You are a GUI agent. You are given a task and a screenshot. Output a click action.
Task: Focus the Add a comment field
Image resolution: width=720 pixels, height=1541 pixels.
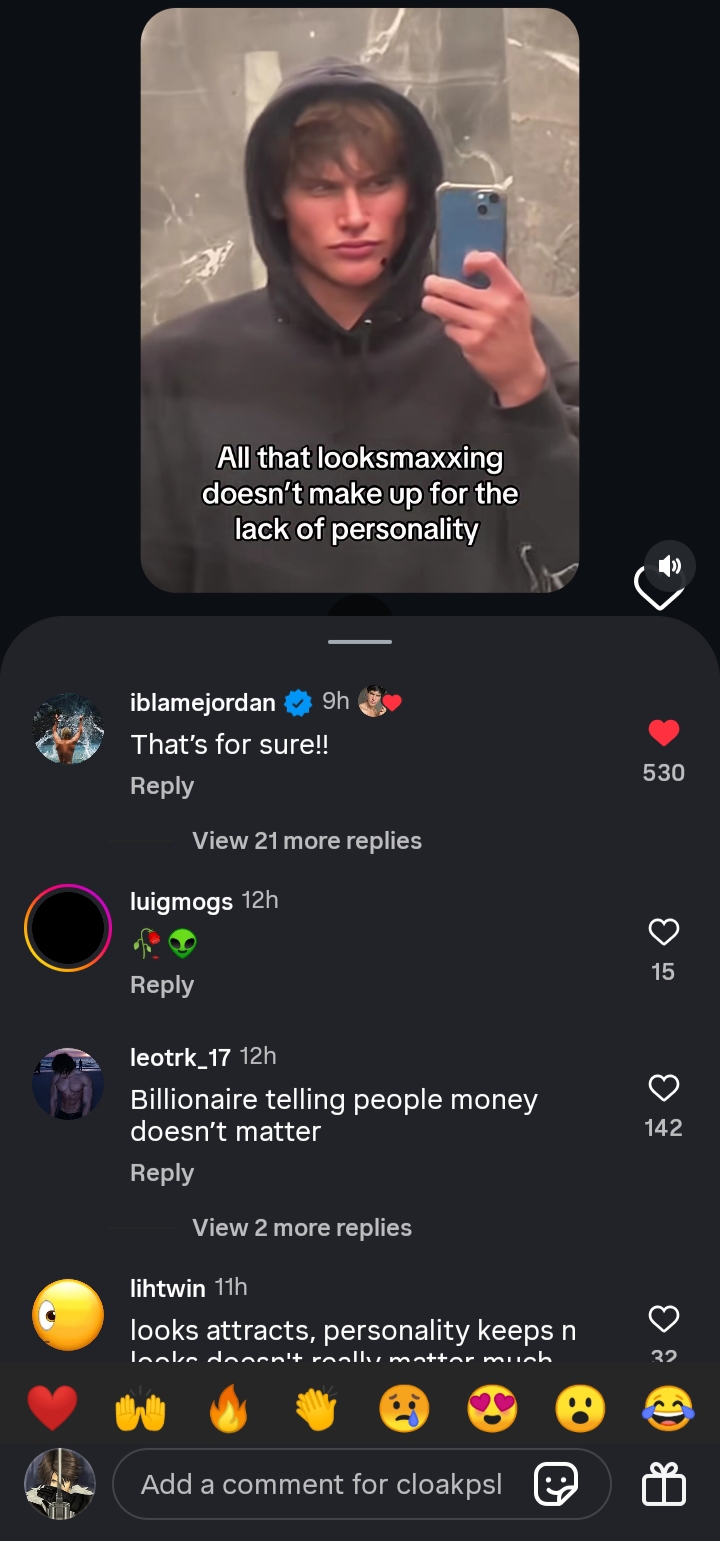point(320,1484)
